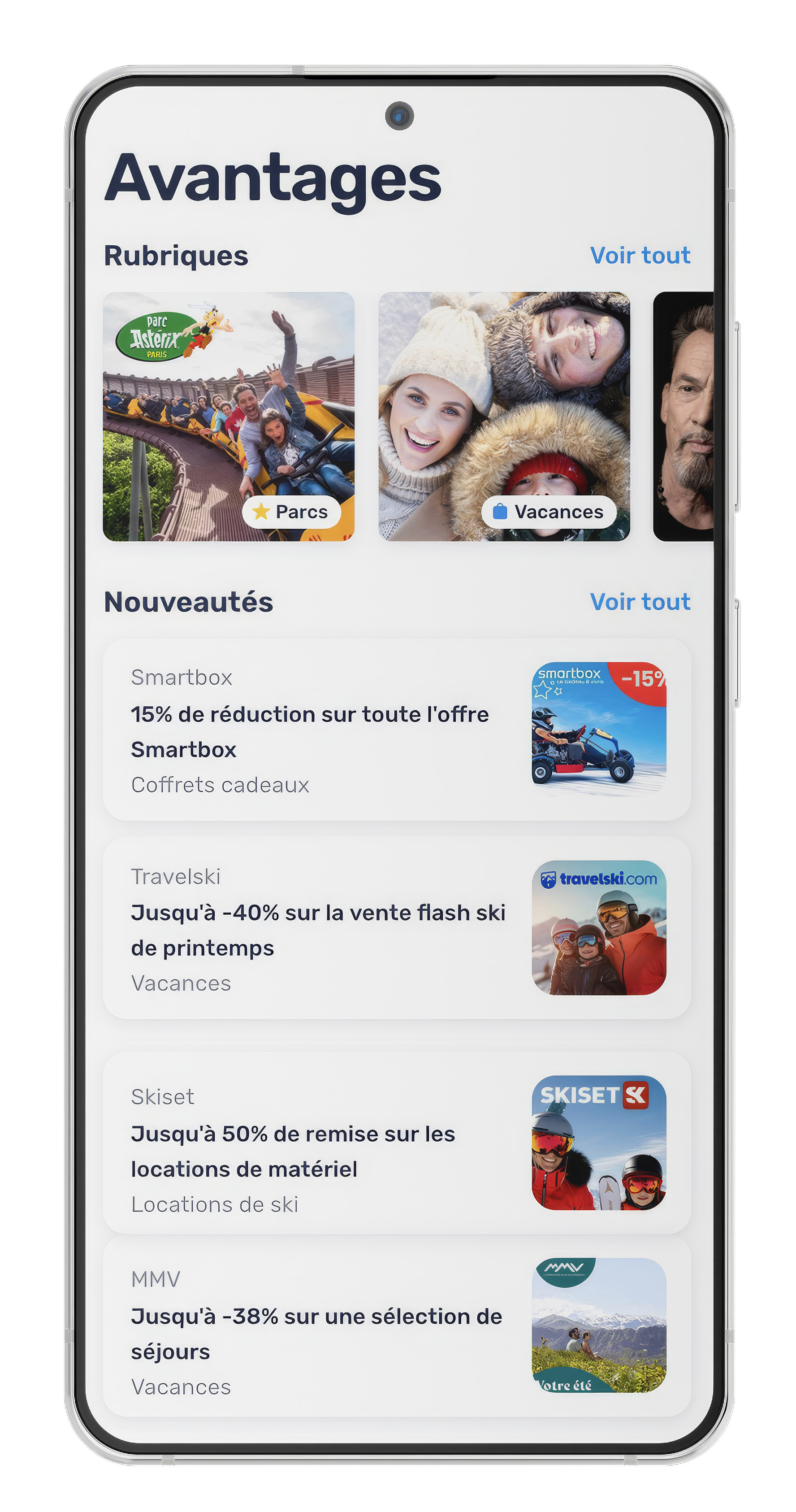View the Travelski spring flash sale offer
The height and width of the screenshot is (1512, 796).
(x=397, y=928)
